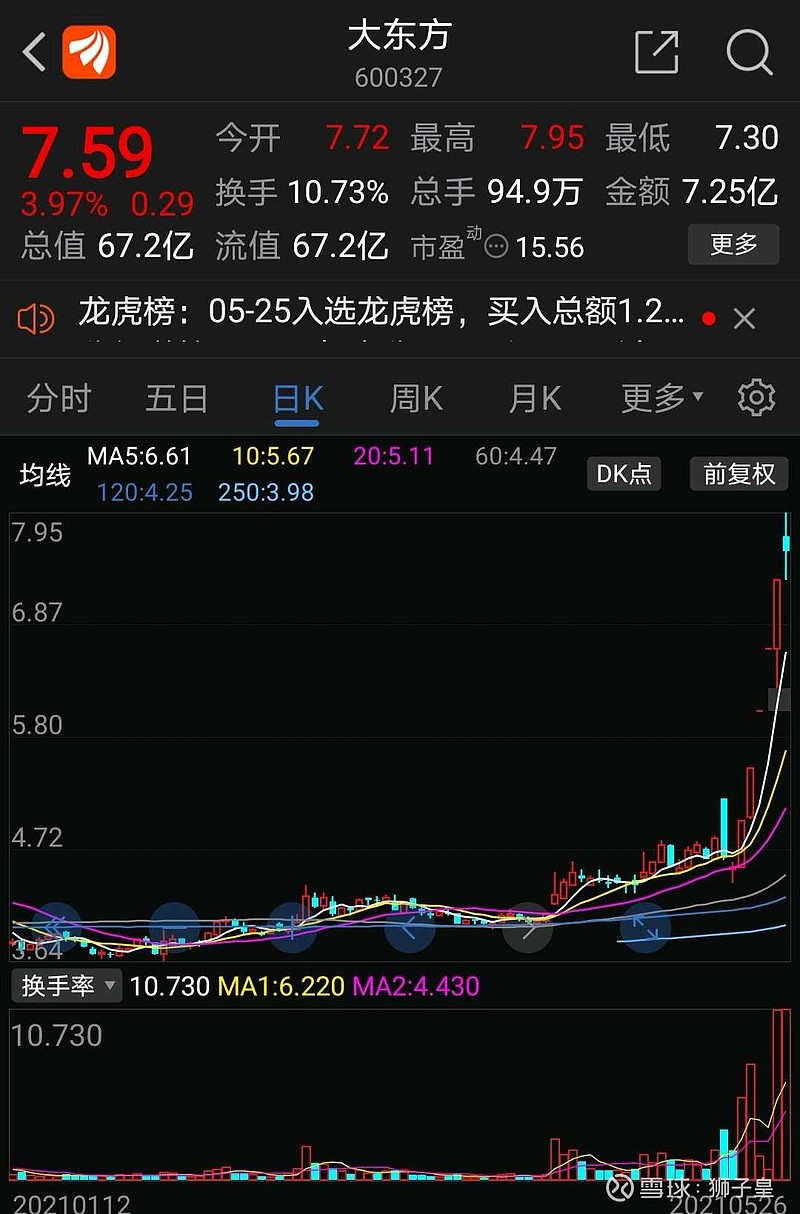The width and height of the screenshot is (800, 1214).
Task: Change the 前复权 adjustment option
Action: click(x=739, y=473)
